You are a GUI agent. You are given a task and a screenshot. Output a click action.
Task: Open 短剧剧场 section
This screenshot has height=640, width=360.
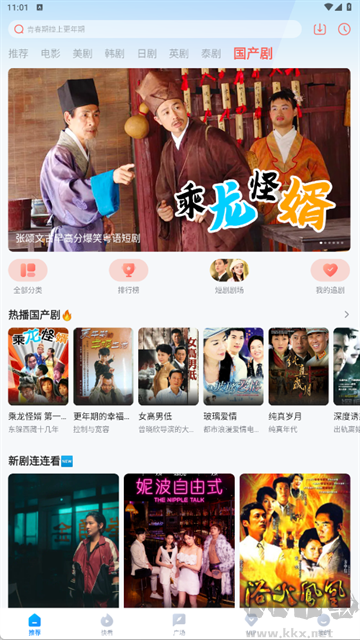pyautogui.click(x=229, y=276)
